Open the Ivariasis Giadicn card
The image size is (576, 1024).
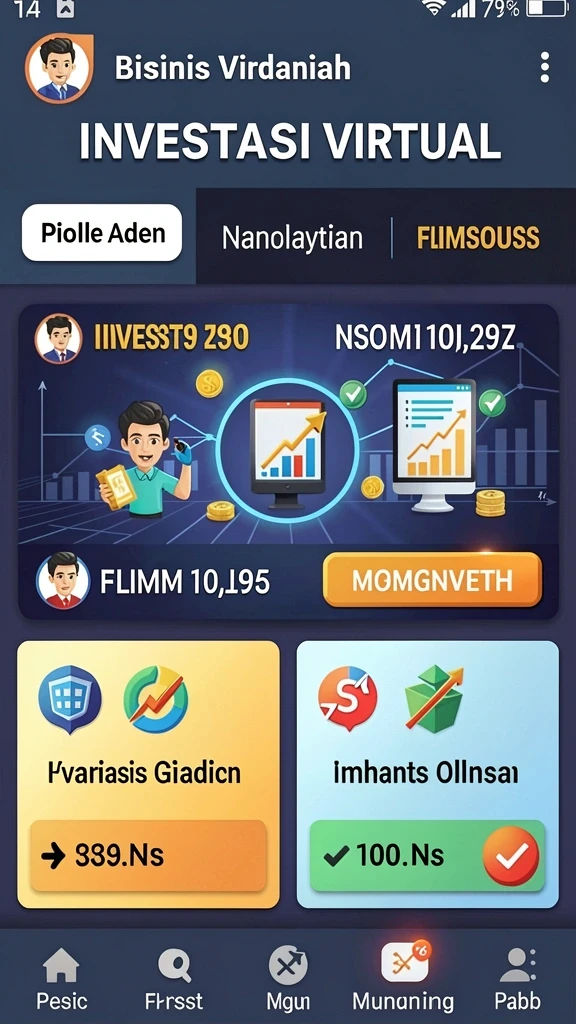(x=148, y=774)
